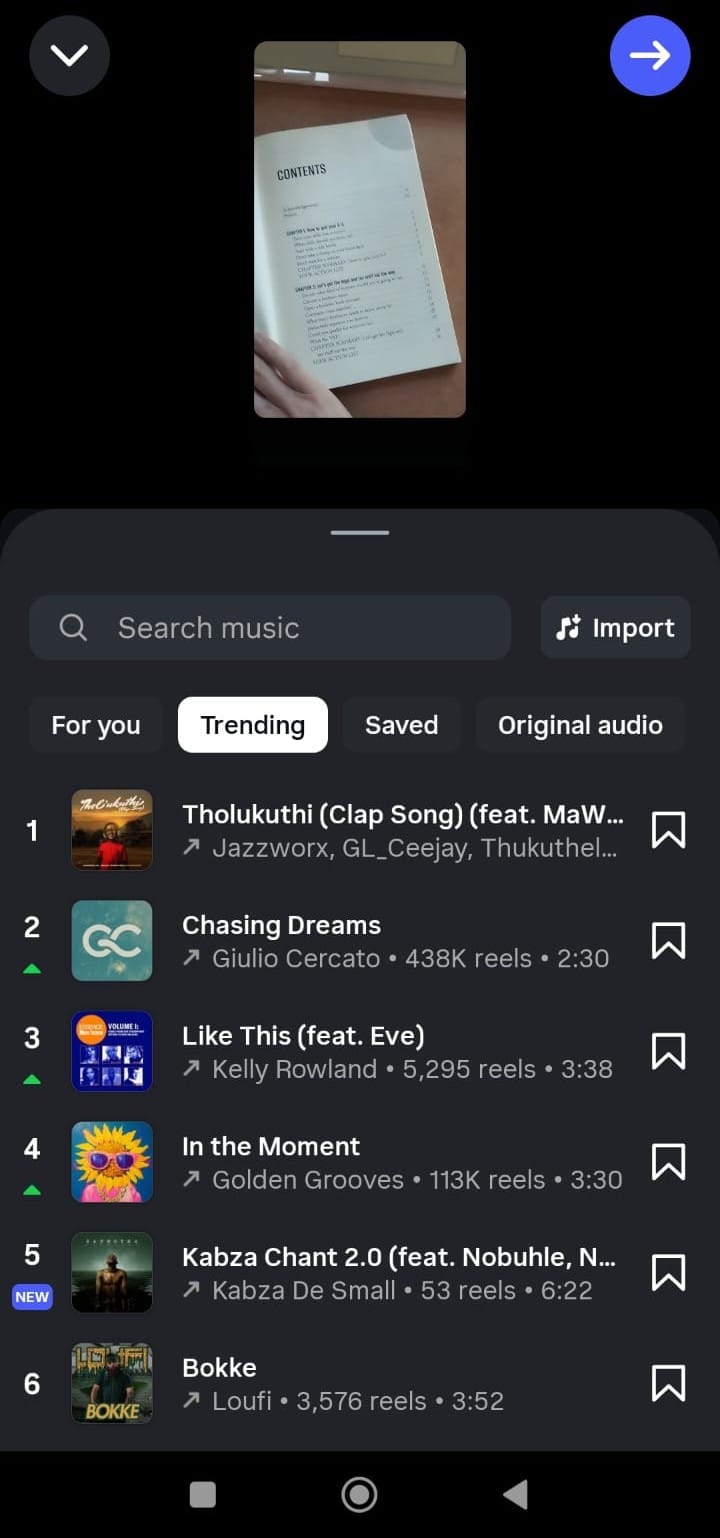Open the Search music field
The image size is (720, 1538).
coord(270,628)
